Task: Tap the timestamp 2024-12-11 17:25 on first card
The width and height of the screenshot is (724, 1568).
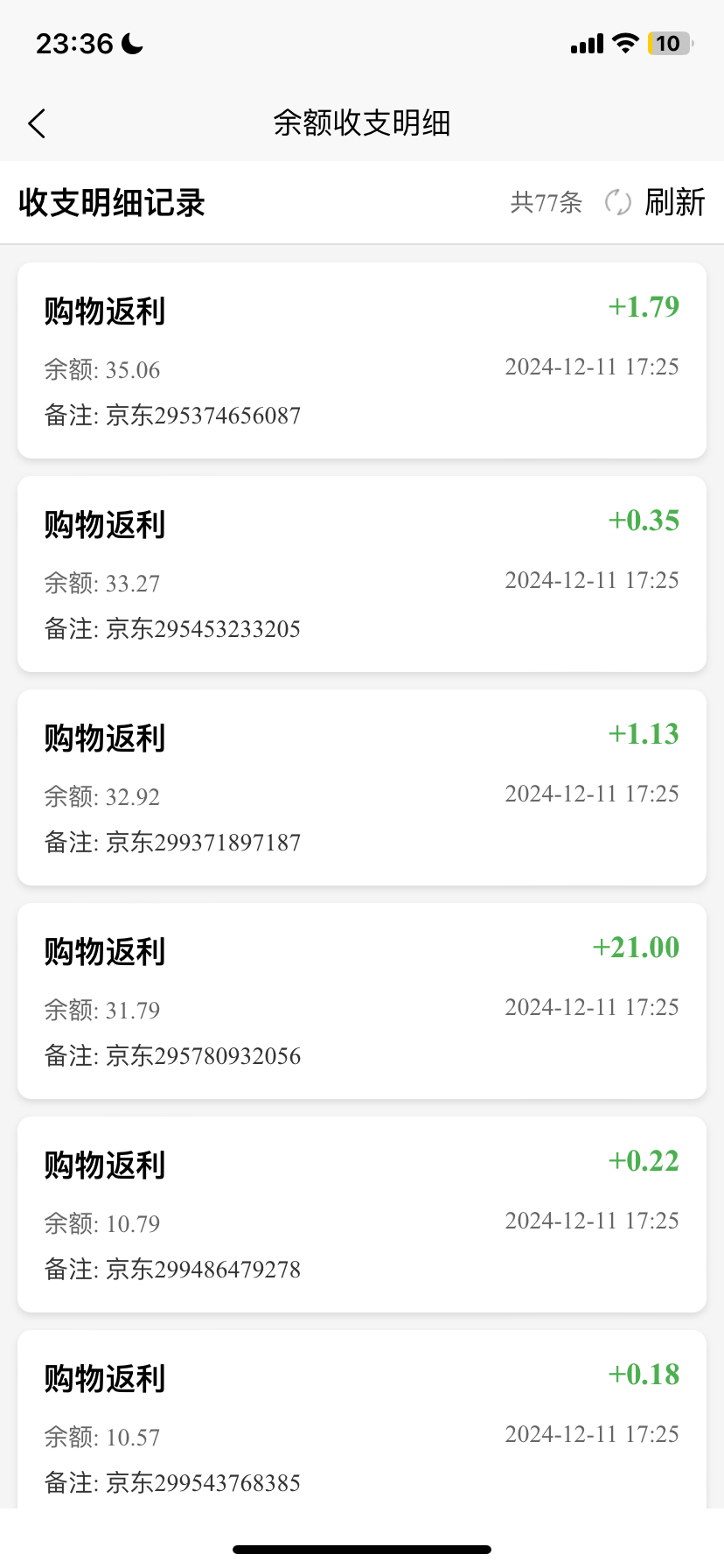Action: click(592, 366)
